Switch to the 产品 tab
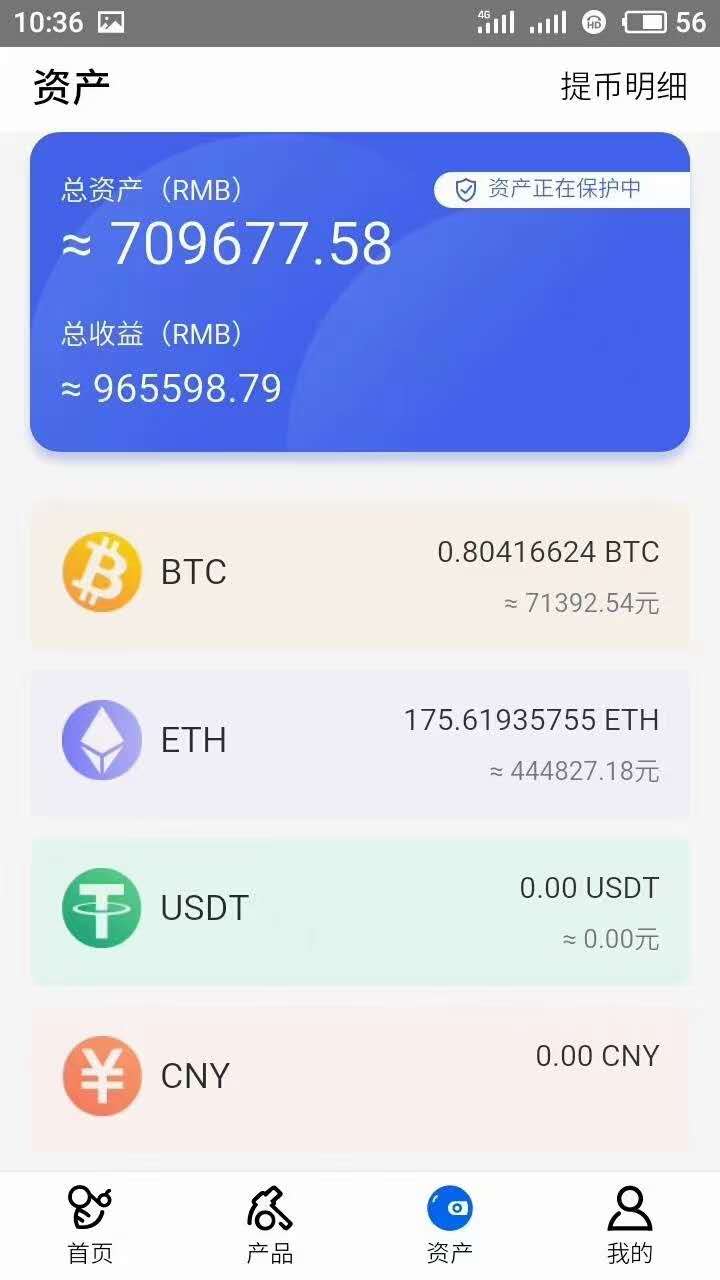 [x=270, y=1225]
